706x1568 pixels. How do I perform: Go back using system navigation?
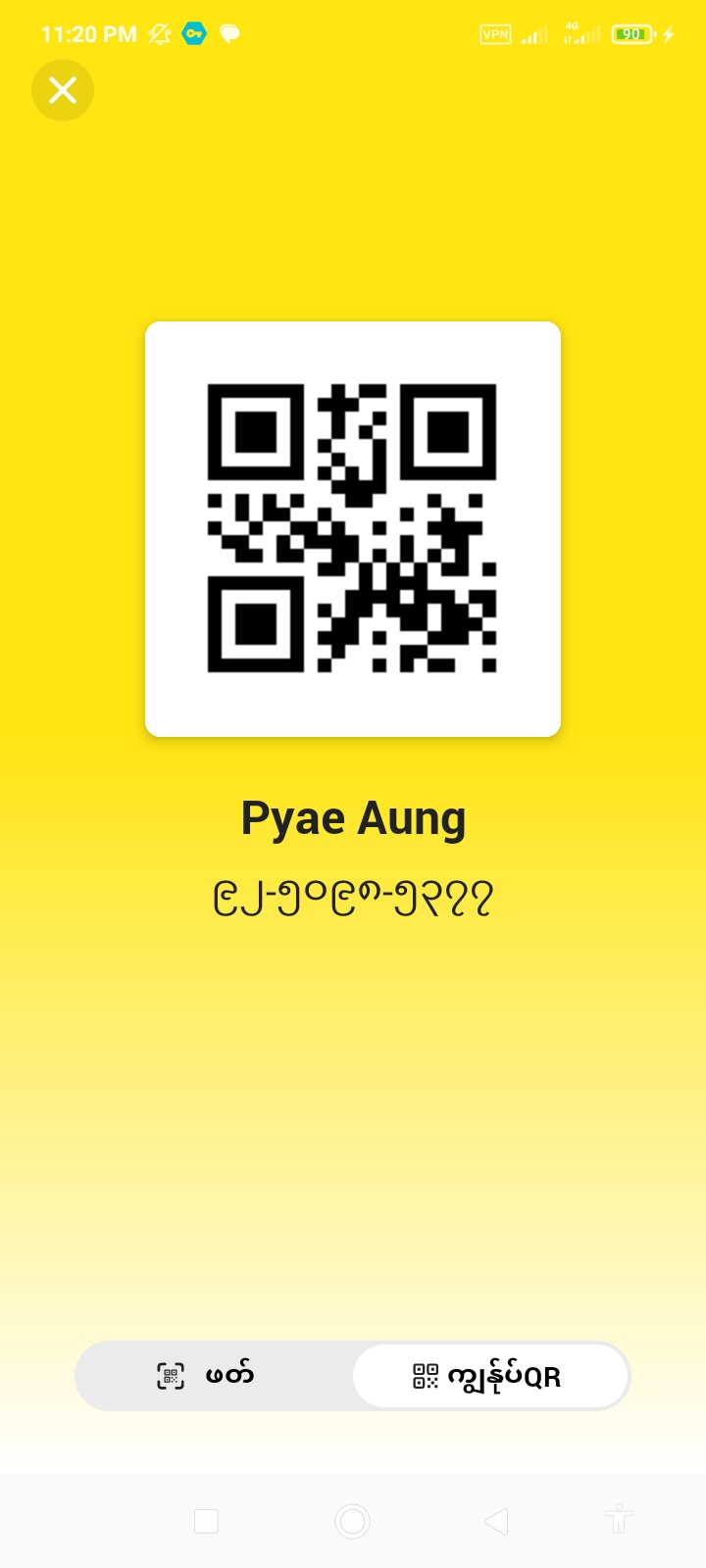pos(496,1521)
